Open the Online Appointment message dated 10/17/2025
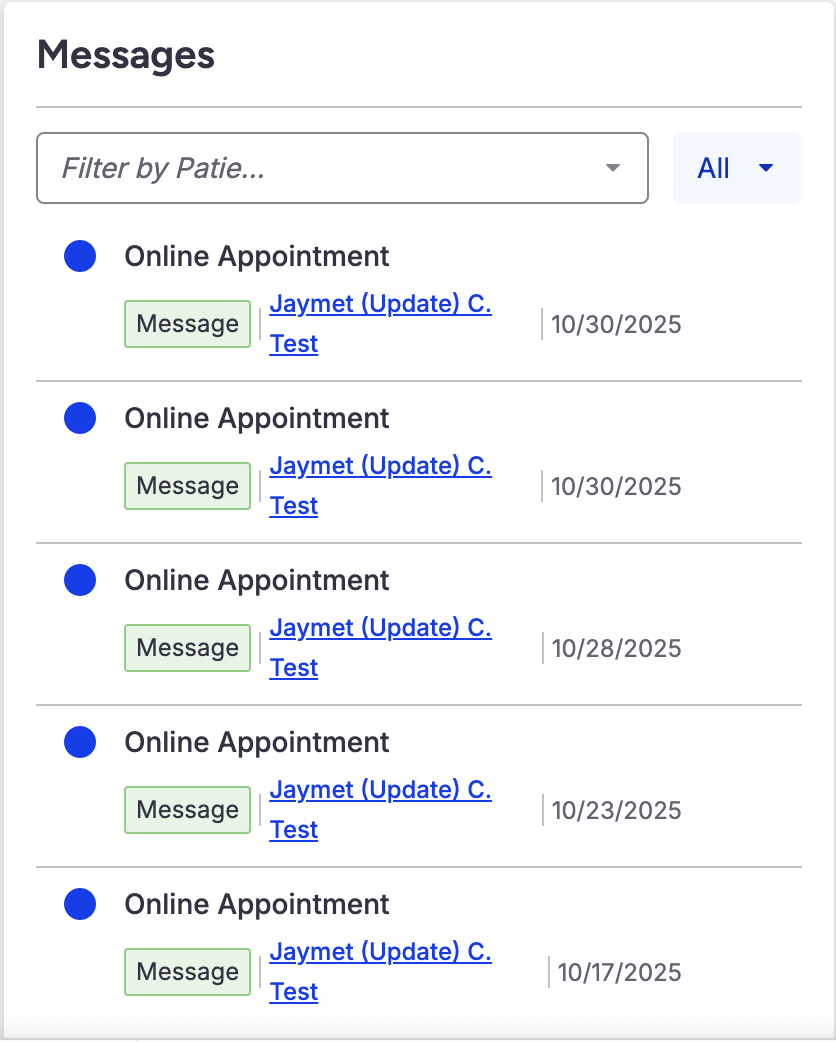This screenshot has height=1042, width=836. 257,905
